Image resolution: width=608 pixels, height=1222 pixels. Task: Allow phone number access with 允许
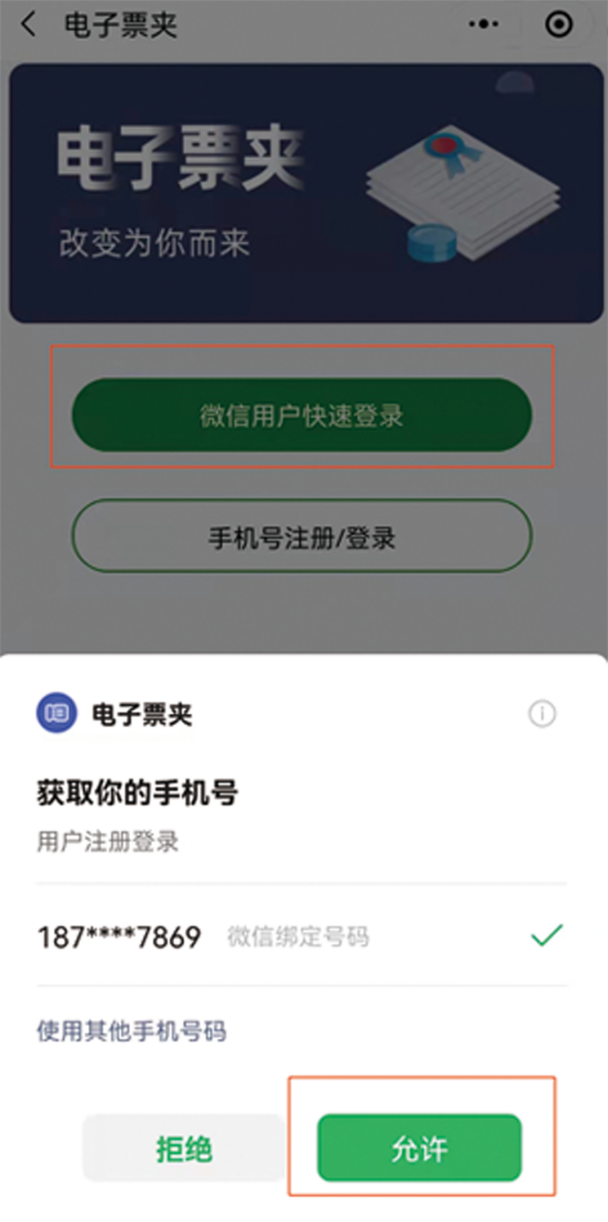pos(420,1149)
